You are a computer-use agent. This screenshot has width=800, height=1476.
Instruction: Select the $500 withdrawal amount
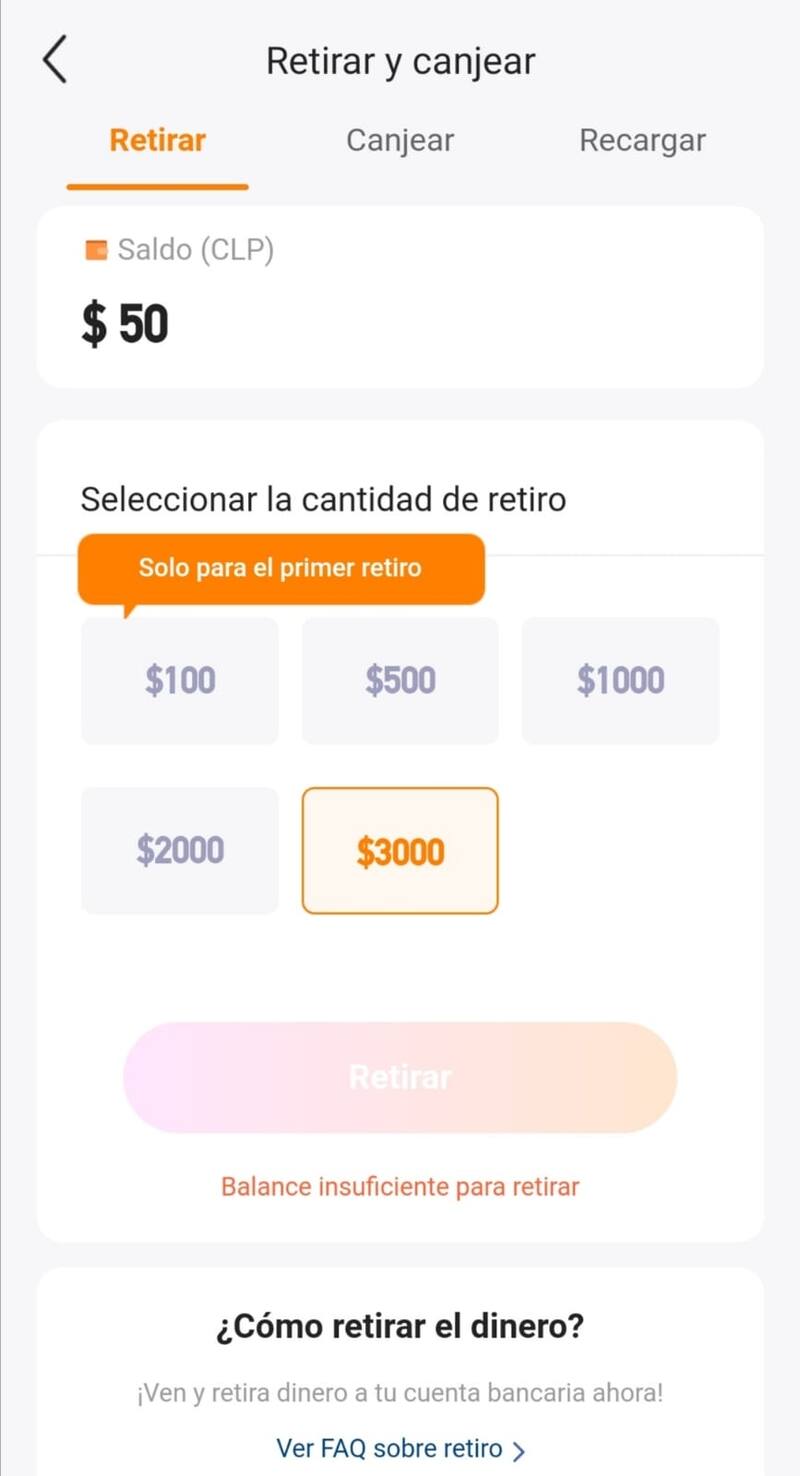pyautogui.click(x=400, y=681)
